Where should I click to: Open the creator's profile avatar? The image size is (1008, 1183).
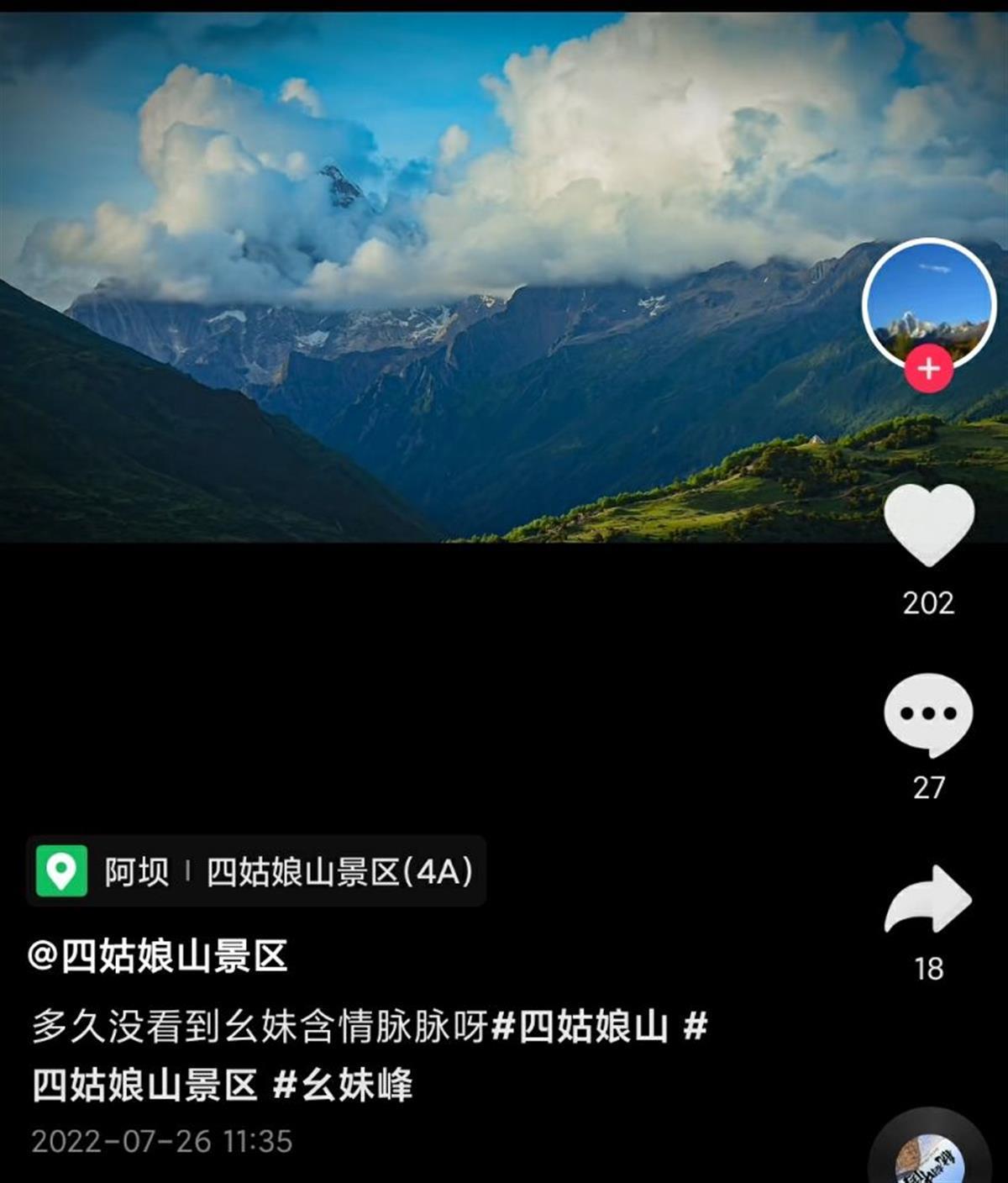click(x=928, y=302)
